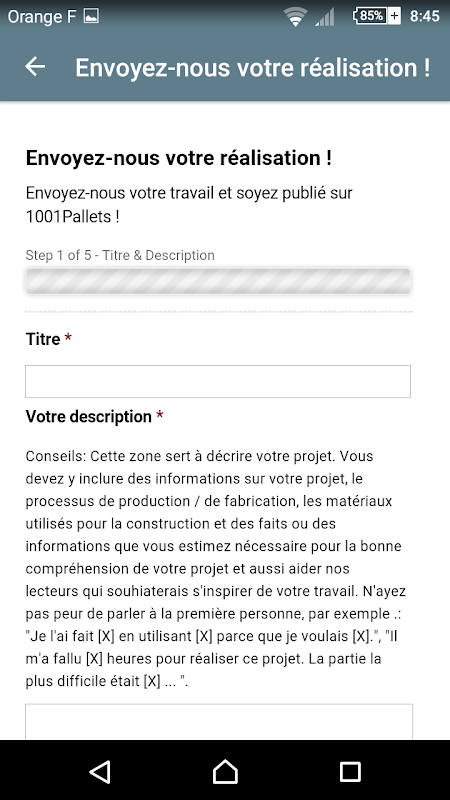Viewport: 450px width, 800px height.
Task: Tap the Titre text field
Action: click(218, 381)
